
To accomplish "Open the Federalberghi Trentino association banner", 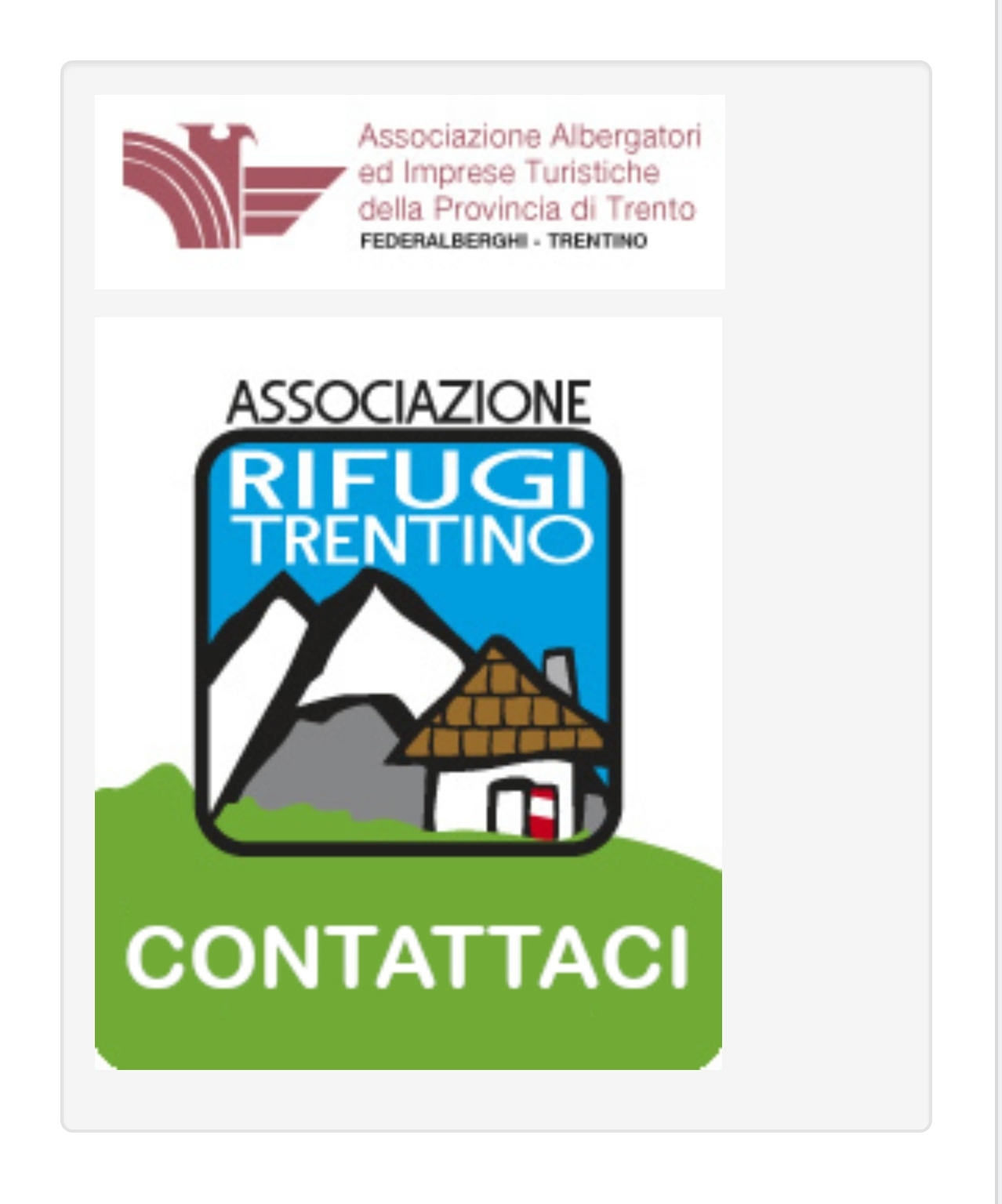I will 409,191.
